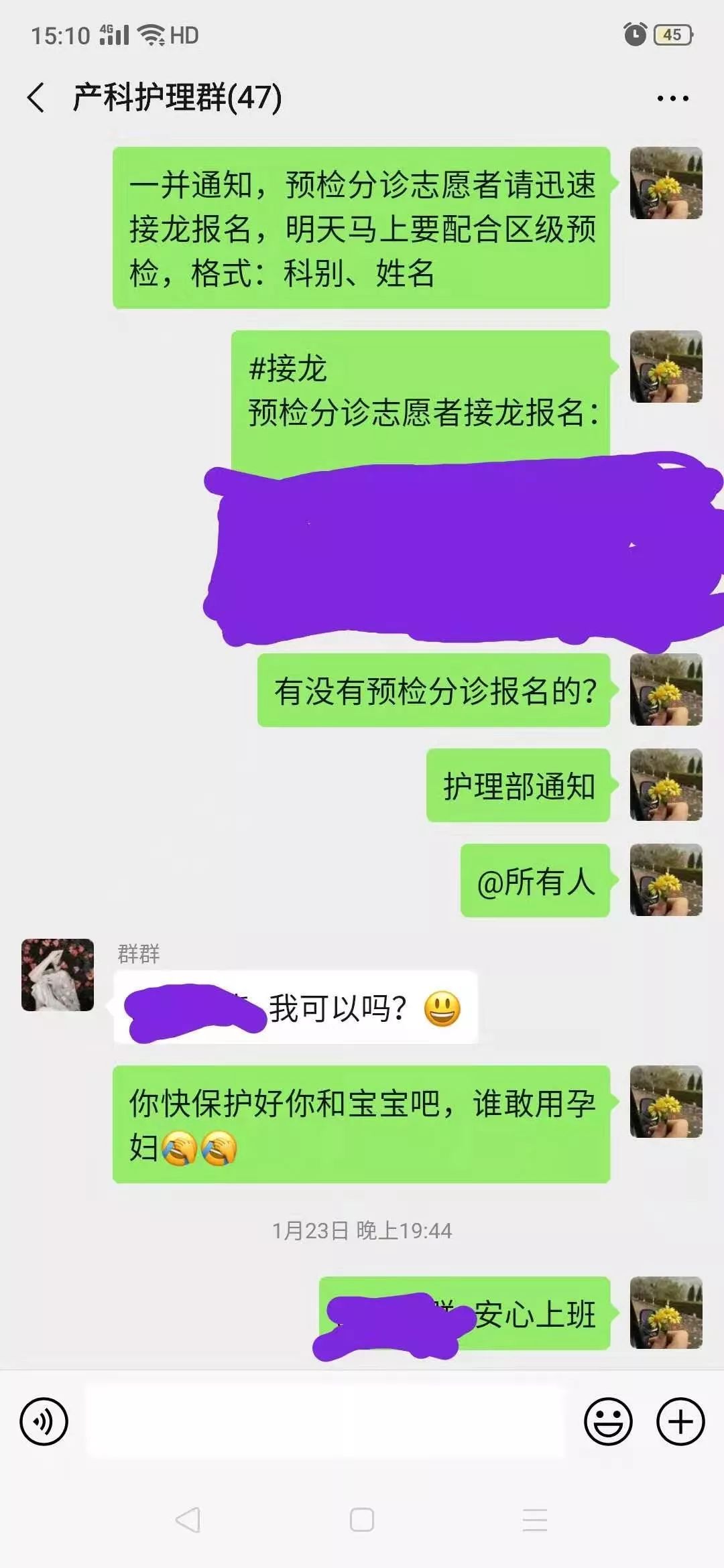Open the three-dot chat info menu
The height and width of the screenshot is (1568, 724).
(672, 99)
